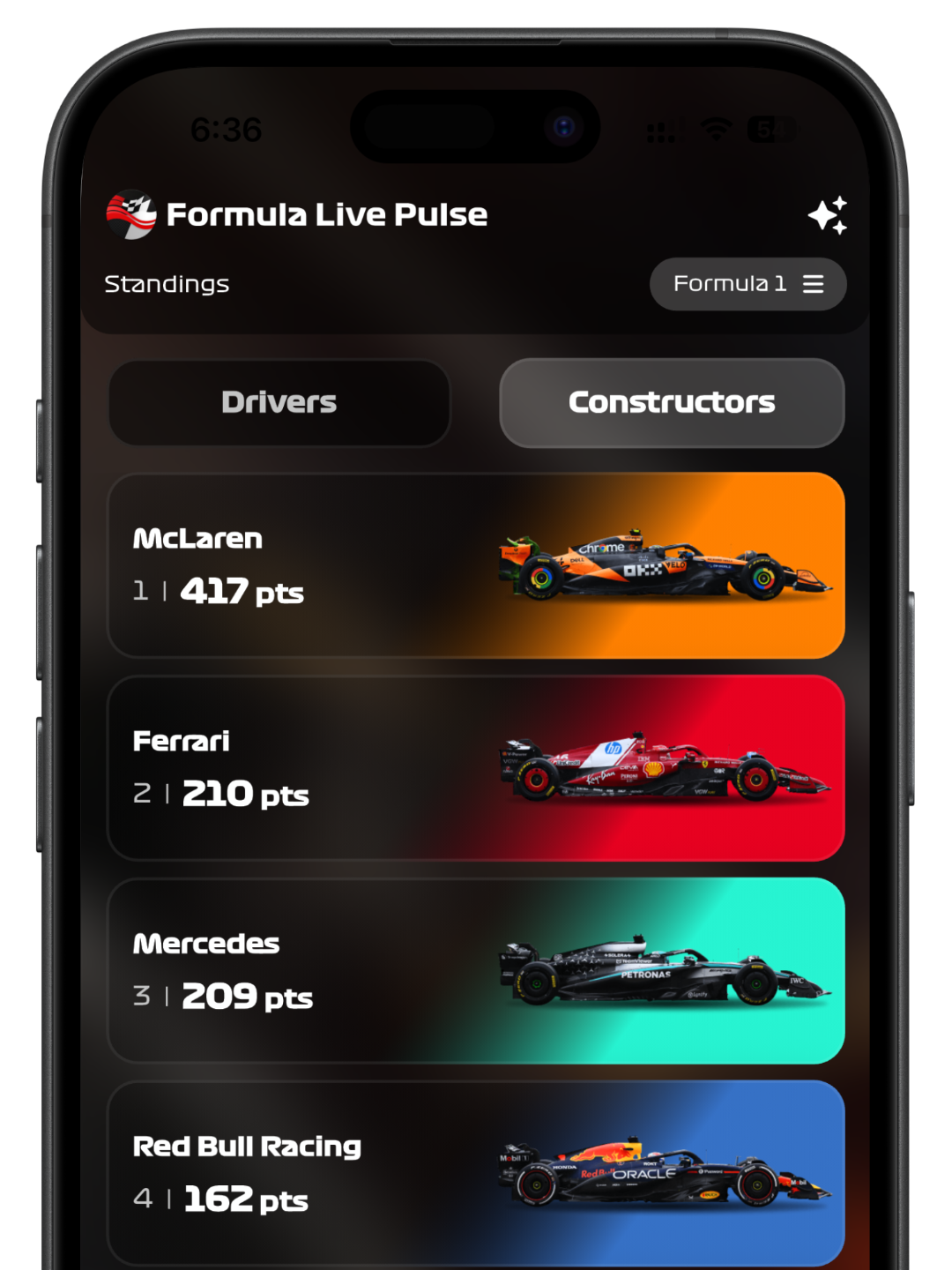The width and height of the screenshot is (952, 1270).
Task: Open the McLaren team card
Action: 476,565
